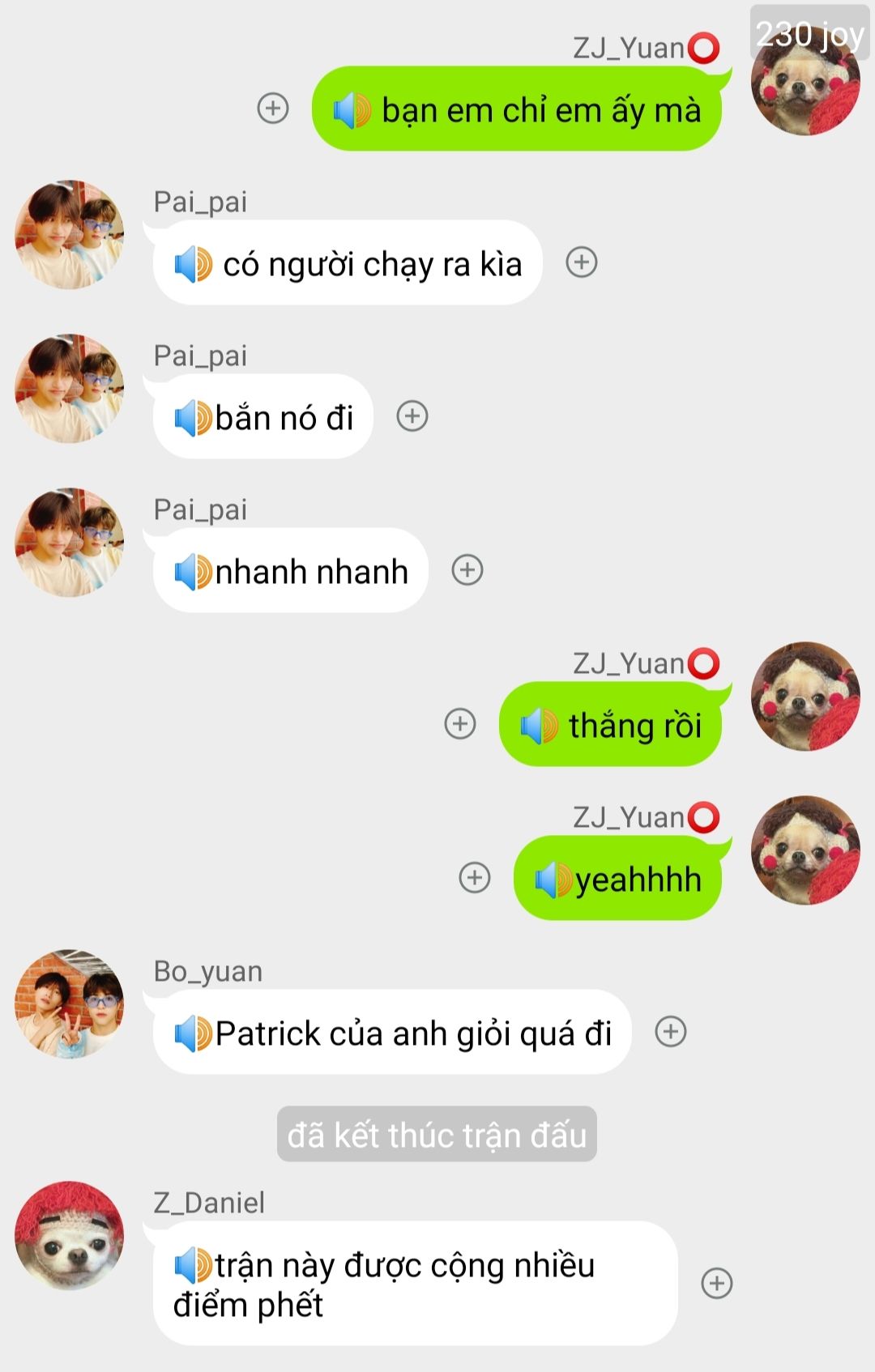Open Z_Daniel's avatar
The height and width of the screenshot is (1372, 875).
(70, 1235)
